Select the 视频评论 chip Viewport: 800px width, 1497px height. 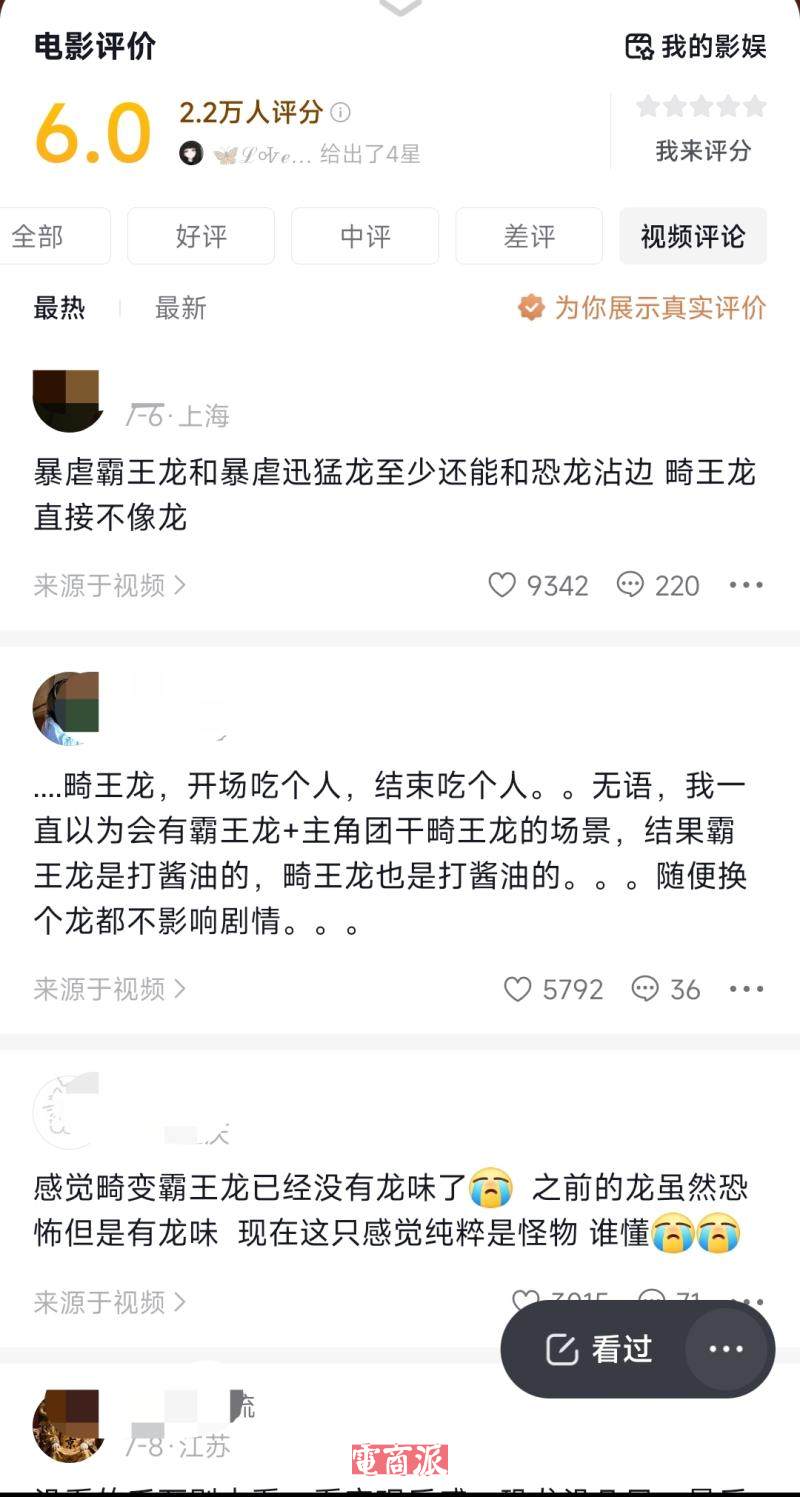tap(692, 236)
